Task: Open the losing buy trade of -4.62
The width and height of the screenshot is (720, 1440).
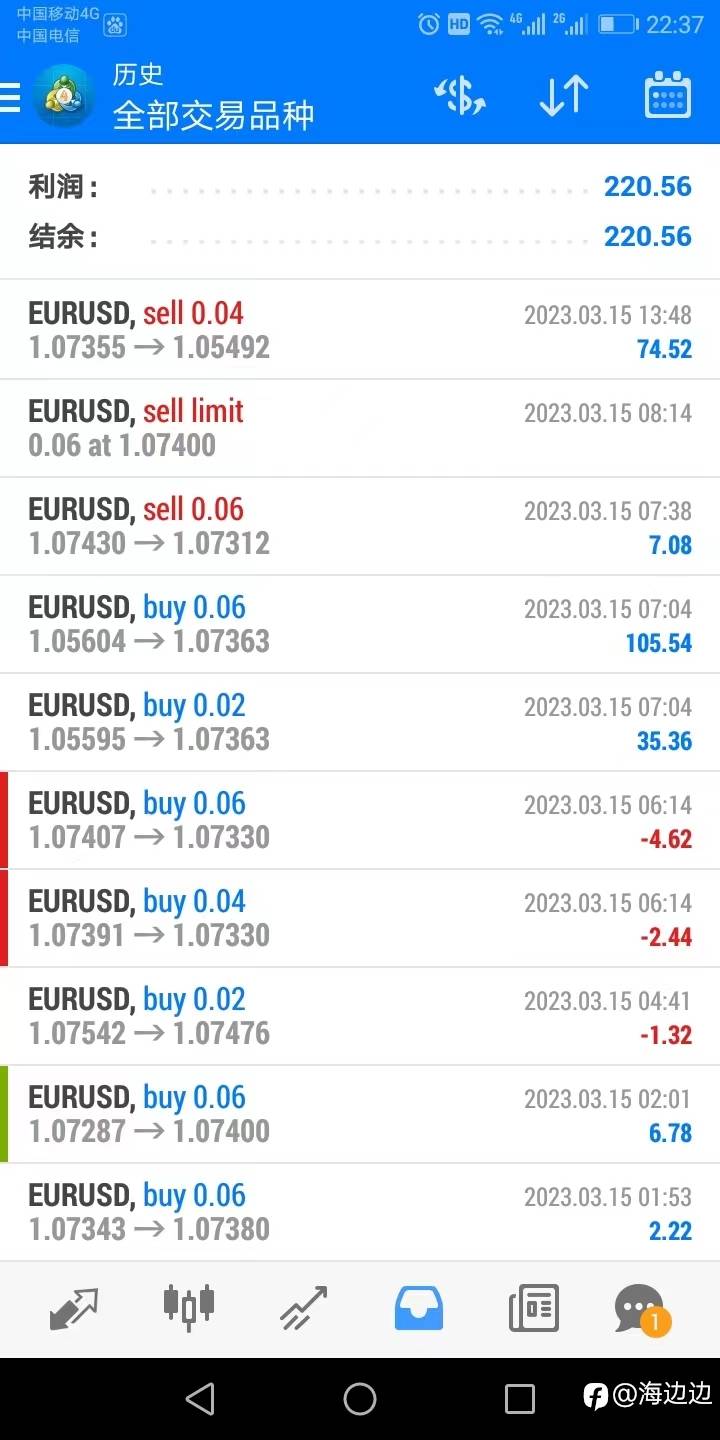Action: [360, 820]
